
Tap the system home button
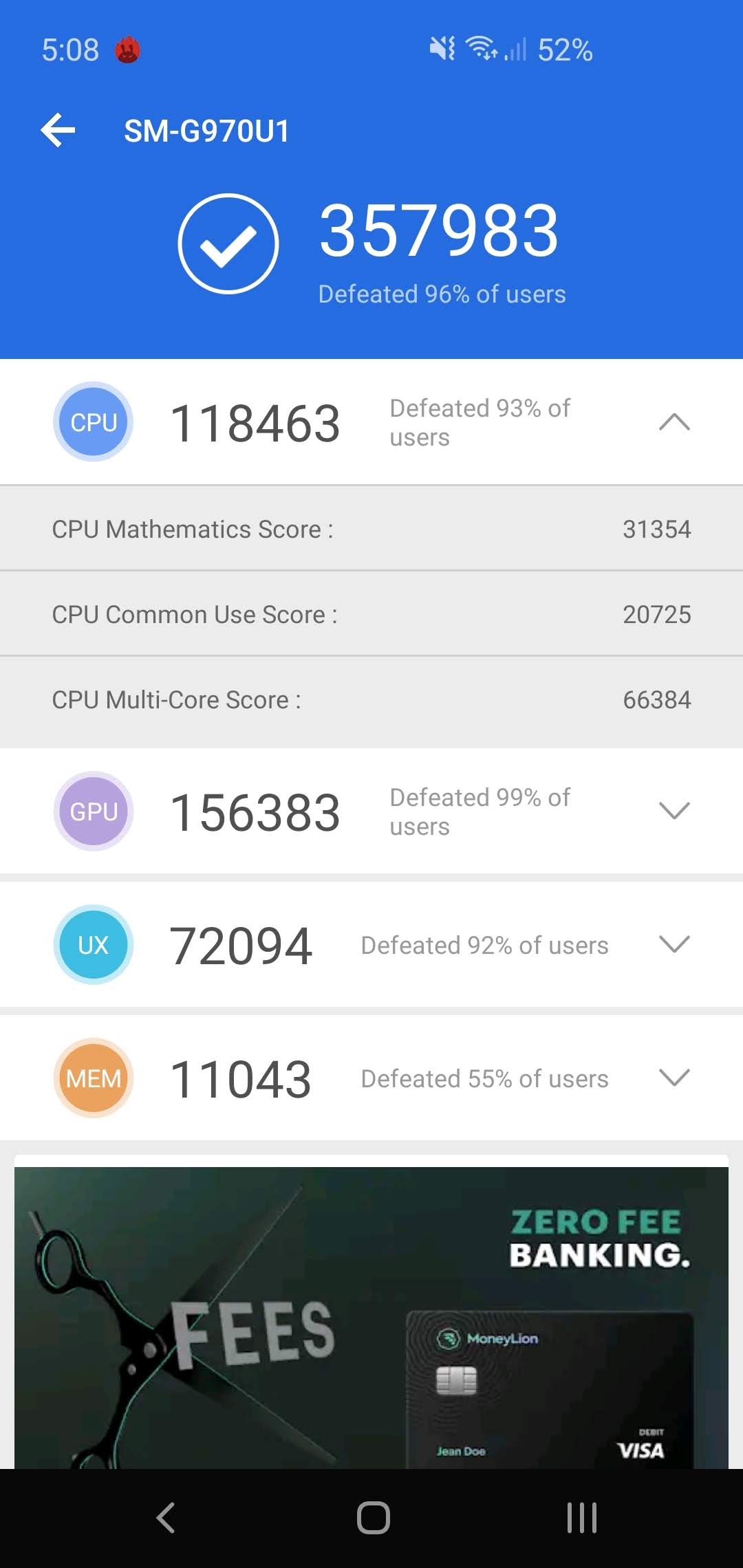[x=373, y=1518]
